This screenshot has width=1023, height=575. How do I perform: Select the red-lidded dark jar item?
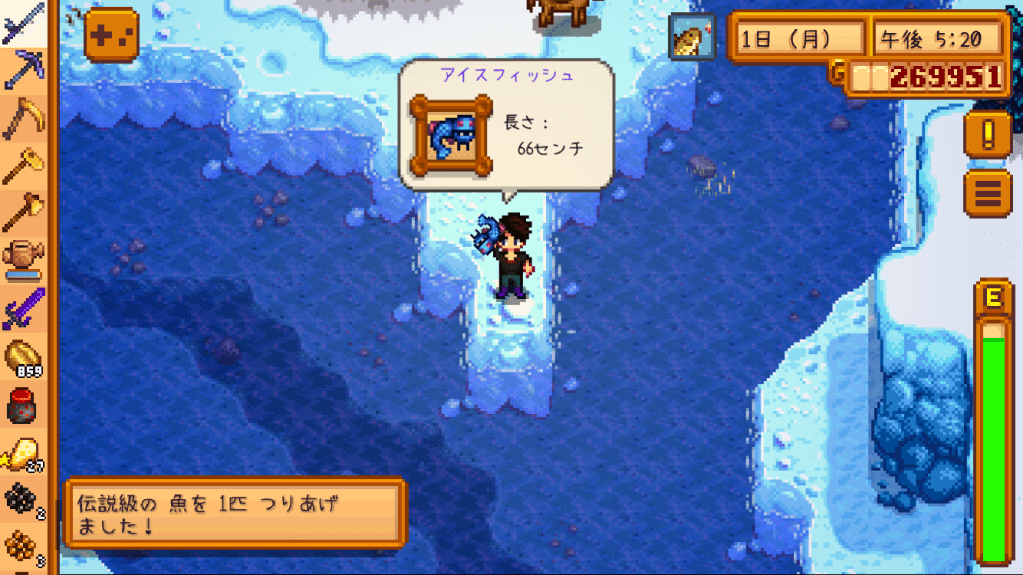[24, 405]
